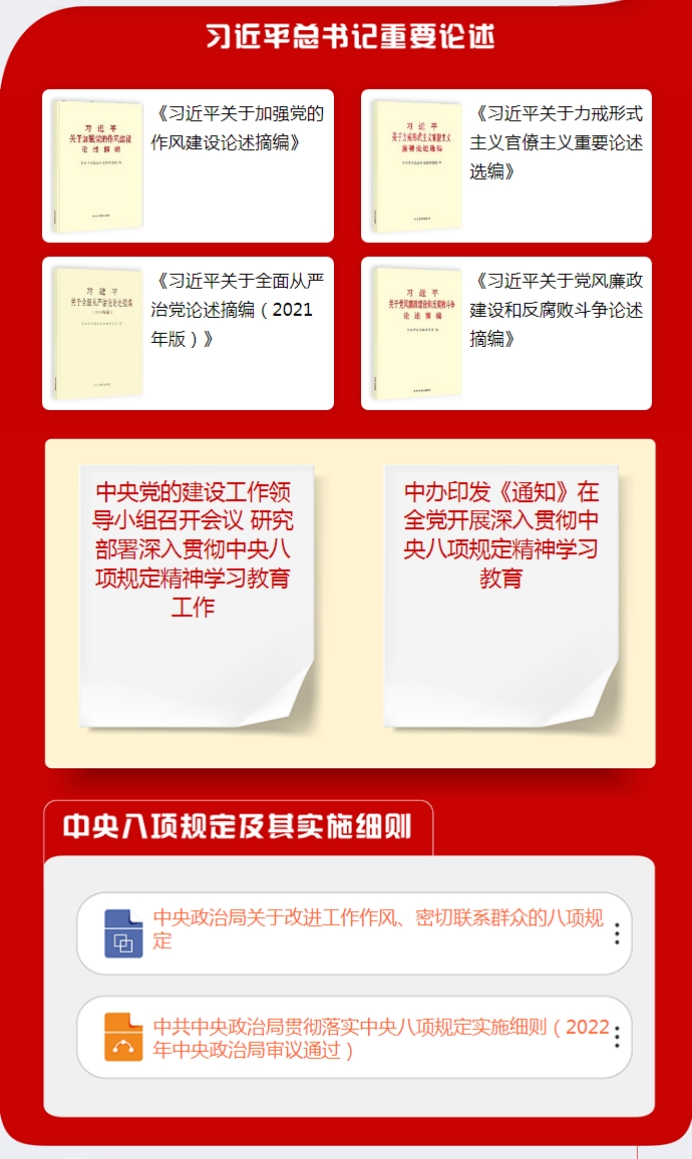Open 《习近平关于党风廉政建设和反腐败斗争论述摘编》 card
692x1159 pixels.
(x=506, y=333)
